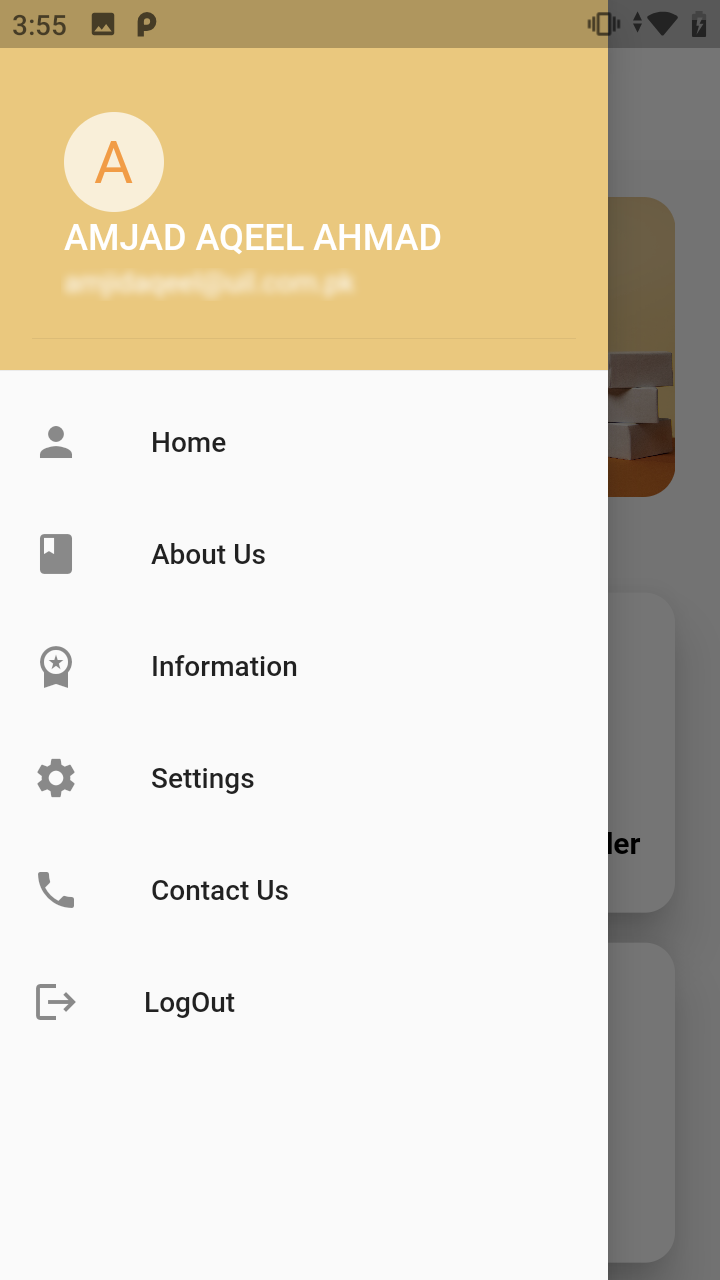Open Settings from the drawer

[202, 778]
